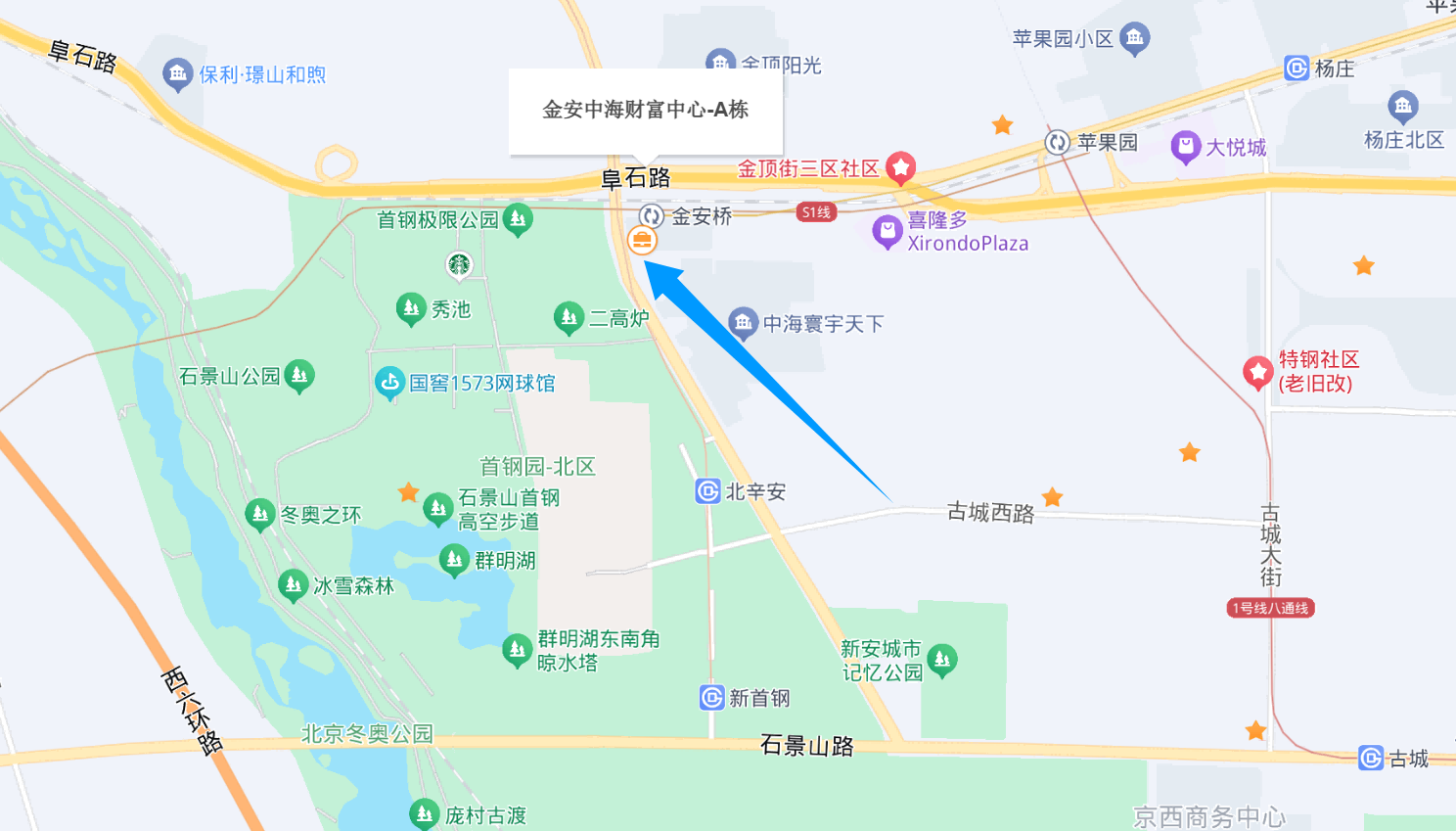Select the 金顶街三区社区 red star marker
The height and width of the screenshot is (831, 1456).
[x=900, y=167]
